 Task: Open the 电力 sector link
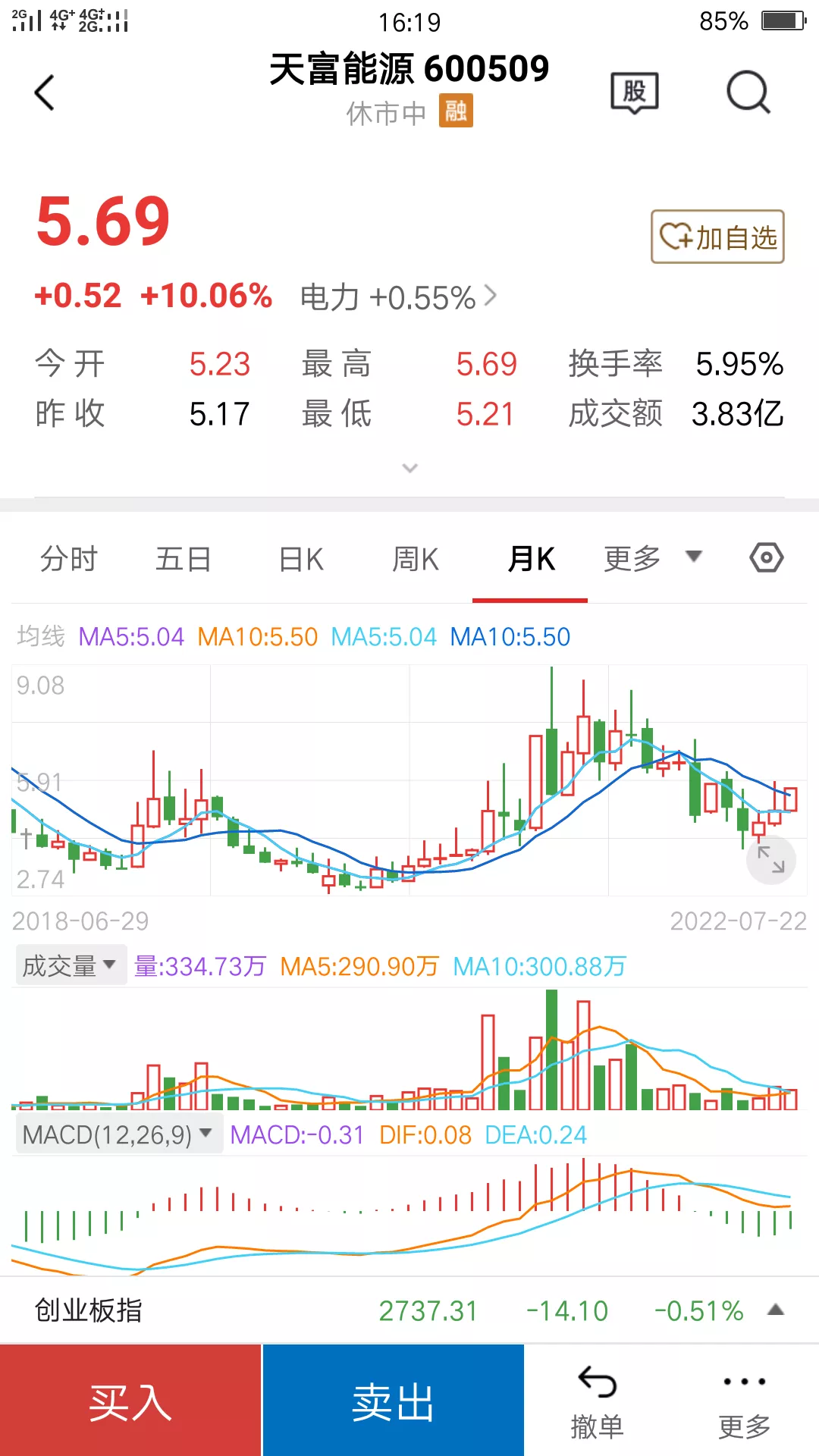(x=398, y=297)
